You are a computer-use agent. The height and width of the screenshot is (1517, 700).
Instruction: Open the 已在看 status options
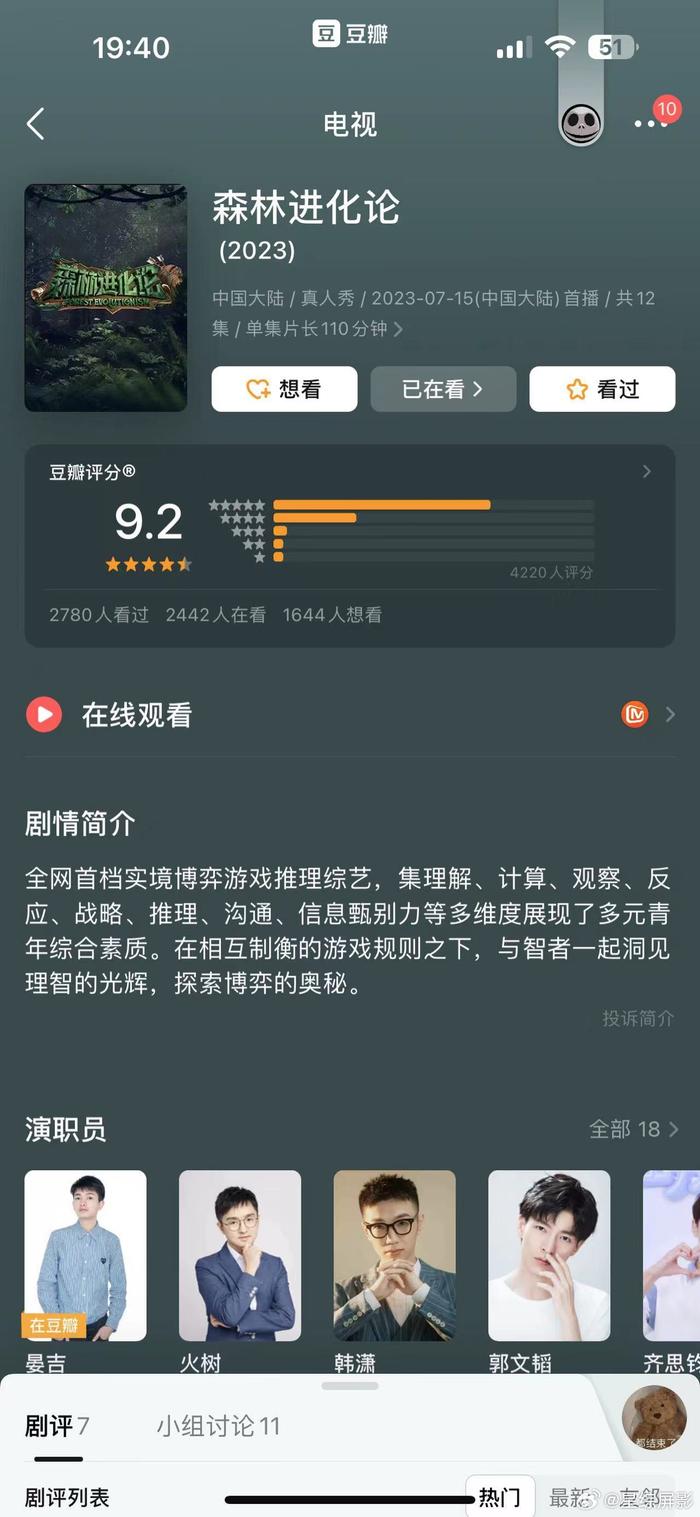coord(443,389)
